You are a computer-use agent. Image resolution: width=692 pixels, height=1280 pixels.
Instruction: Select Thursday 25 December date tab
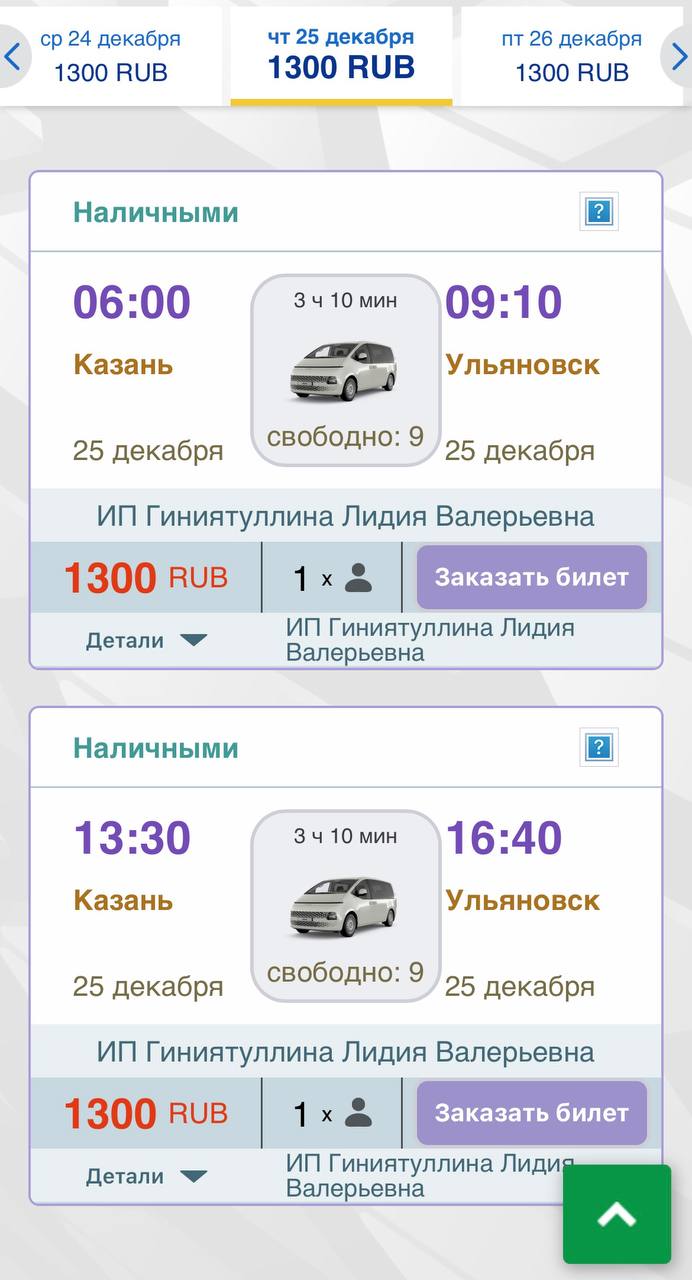pyautogui.click(x=341, y=56)
